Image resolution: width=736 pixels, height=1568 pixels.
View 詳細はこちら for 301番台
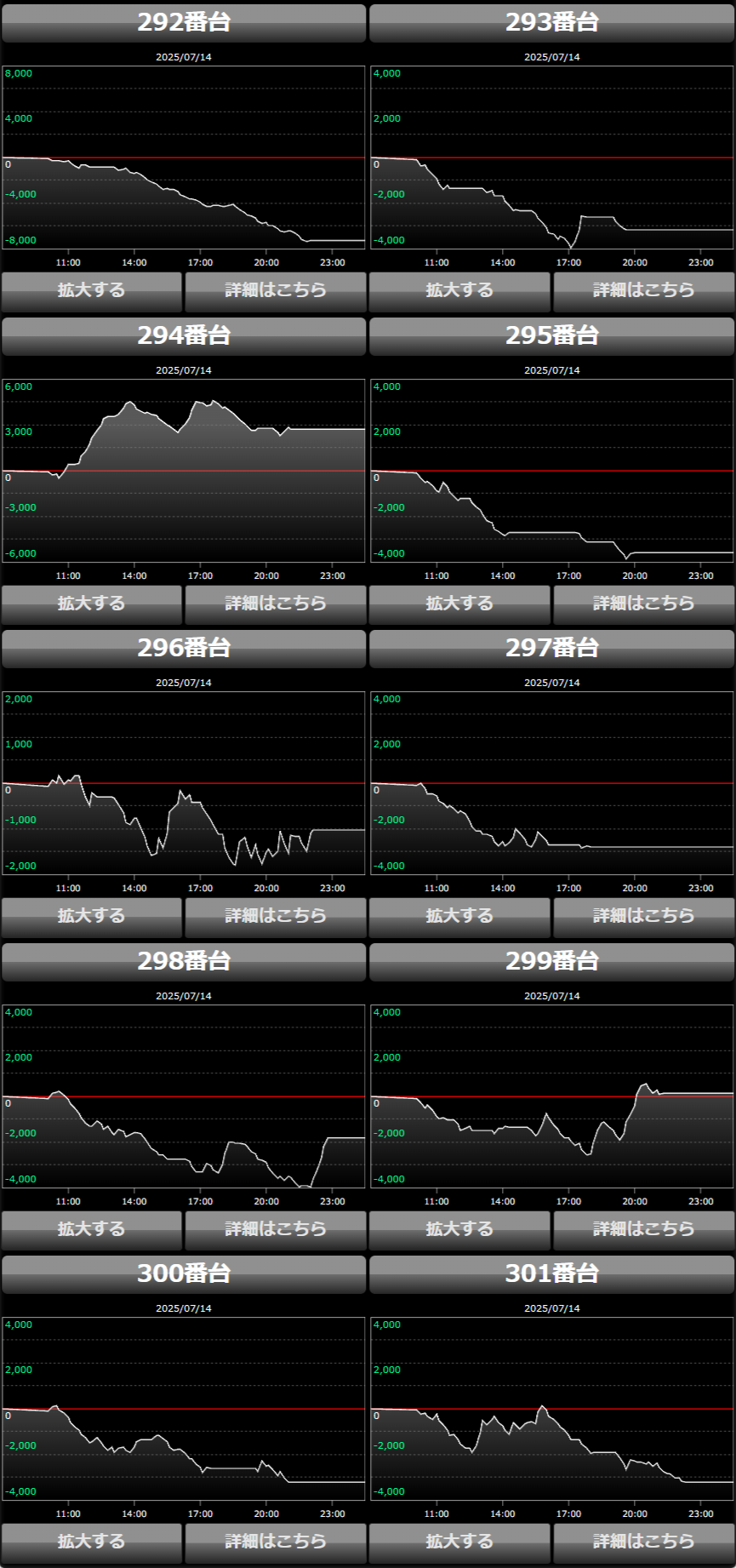coord(644,1542)
